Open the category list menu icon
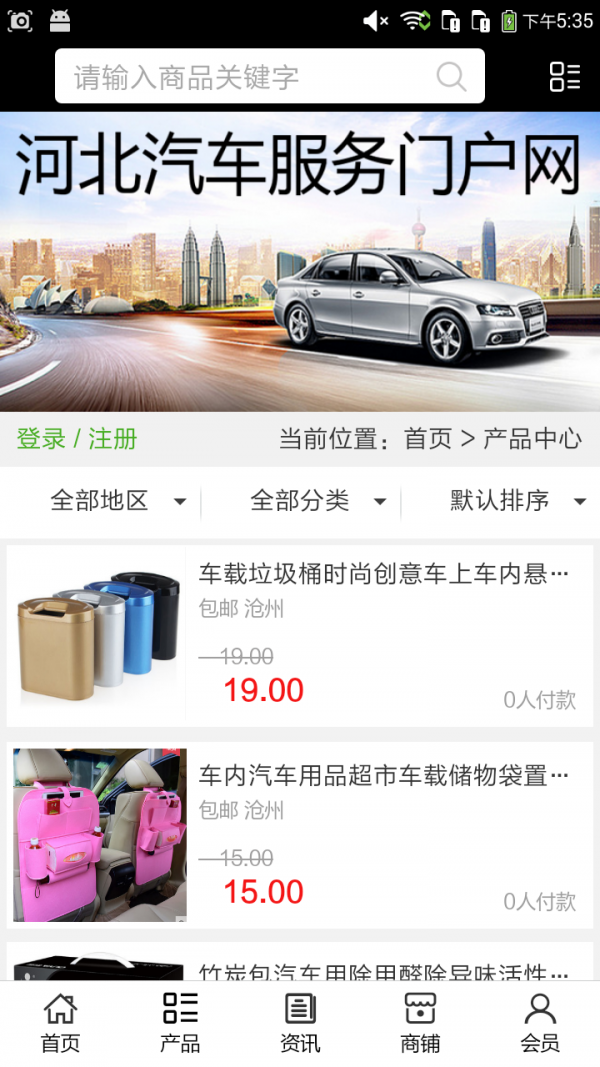600x1067 pixels. [565, 77]
